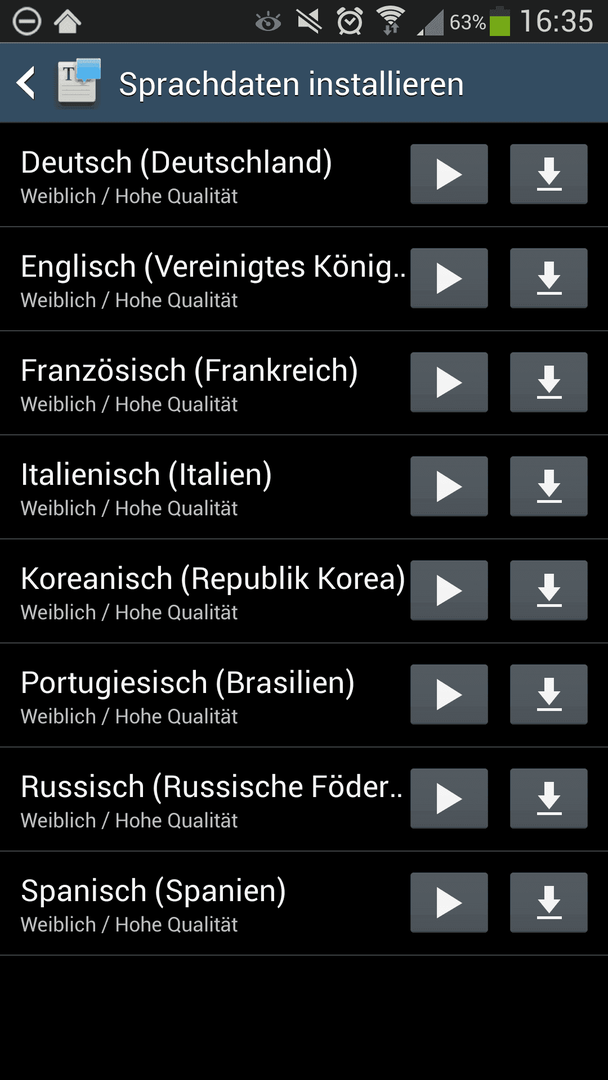Download Russisch voice data
The width and height of the screenshot is (608, 1080).
[549, 798]
